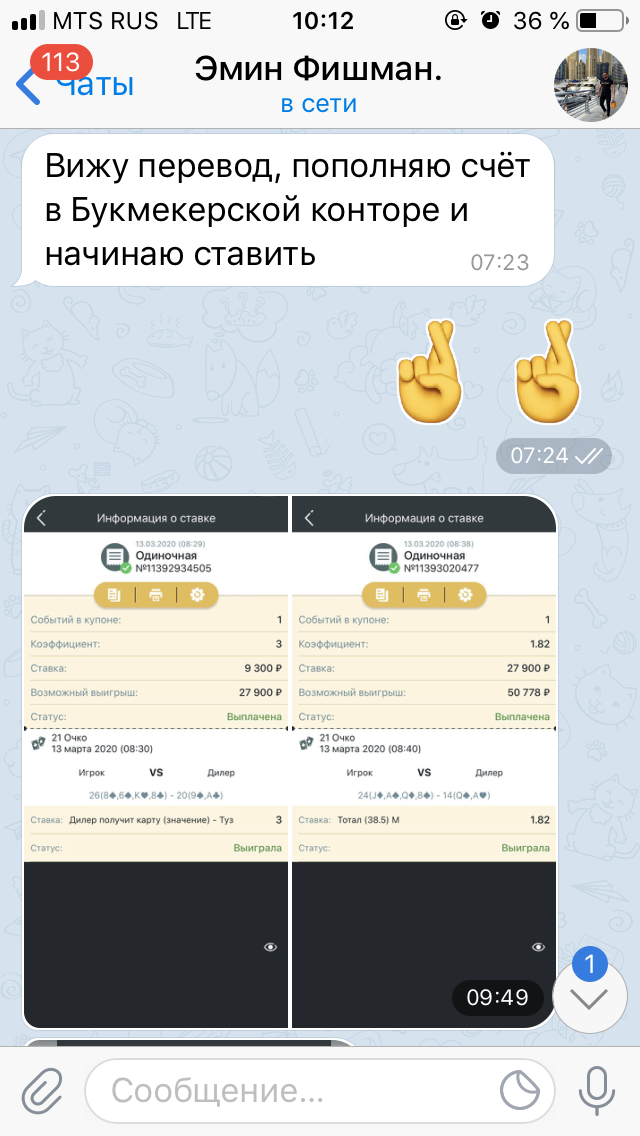Open Эмин Фишман's profile picture
This screenshot has width=640, height=1136.
pos(590,85)
